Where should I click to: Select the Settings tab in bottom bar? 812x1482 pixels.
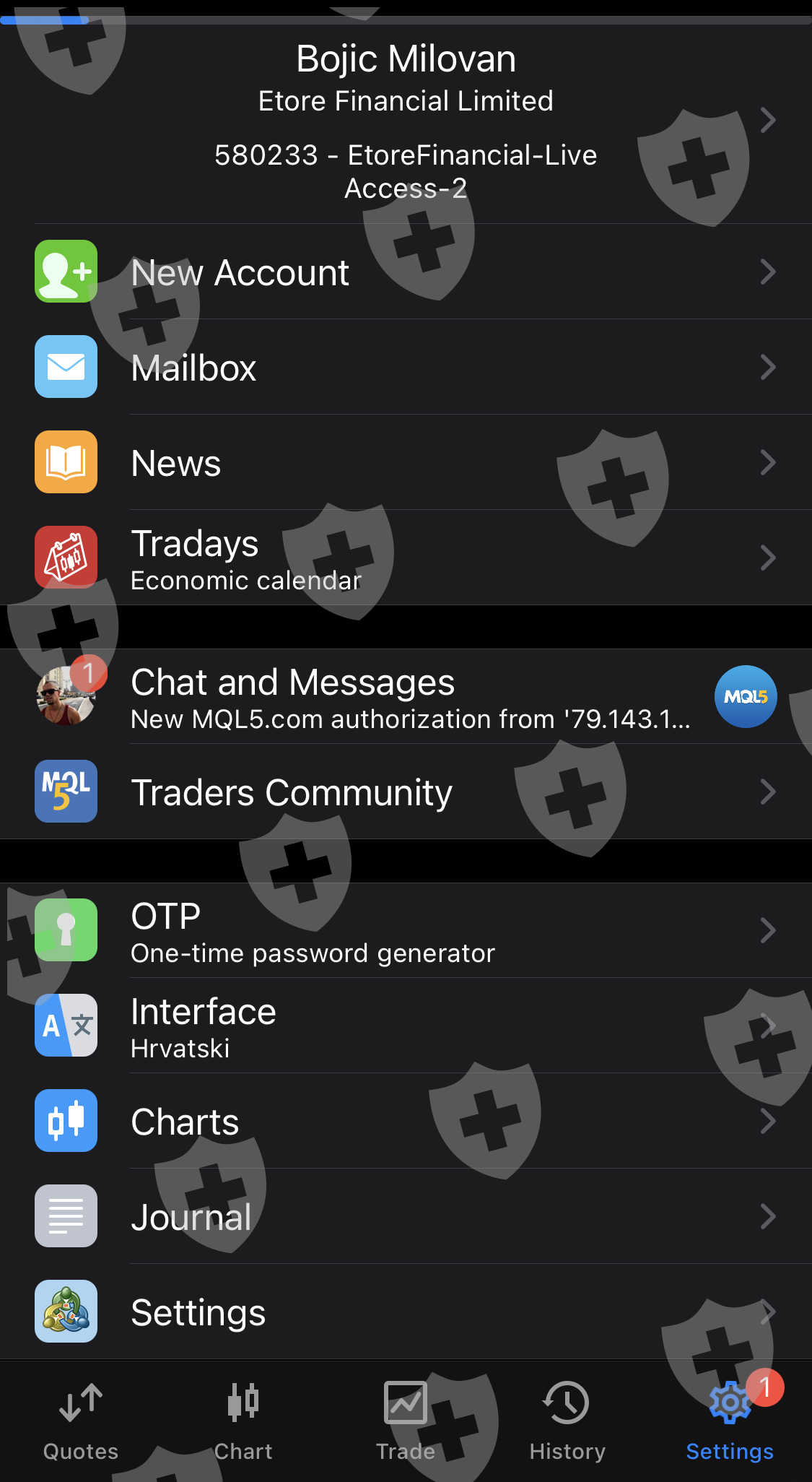(730, 1421)
